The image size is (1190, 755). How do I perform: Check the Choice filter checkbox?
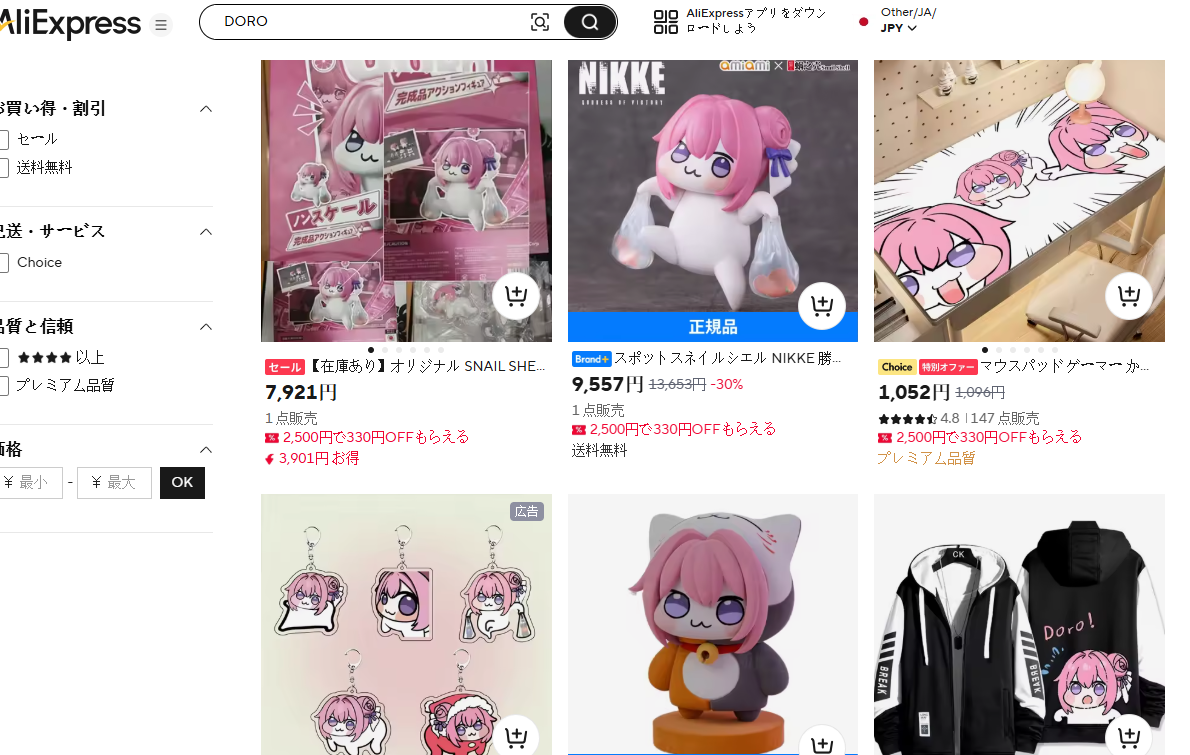click(4, 262)
